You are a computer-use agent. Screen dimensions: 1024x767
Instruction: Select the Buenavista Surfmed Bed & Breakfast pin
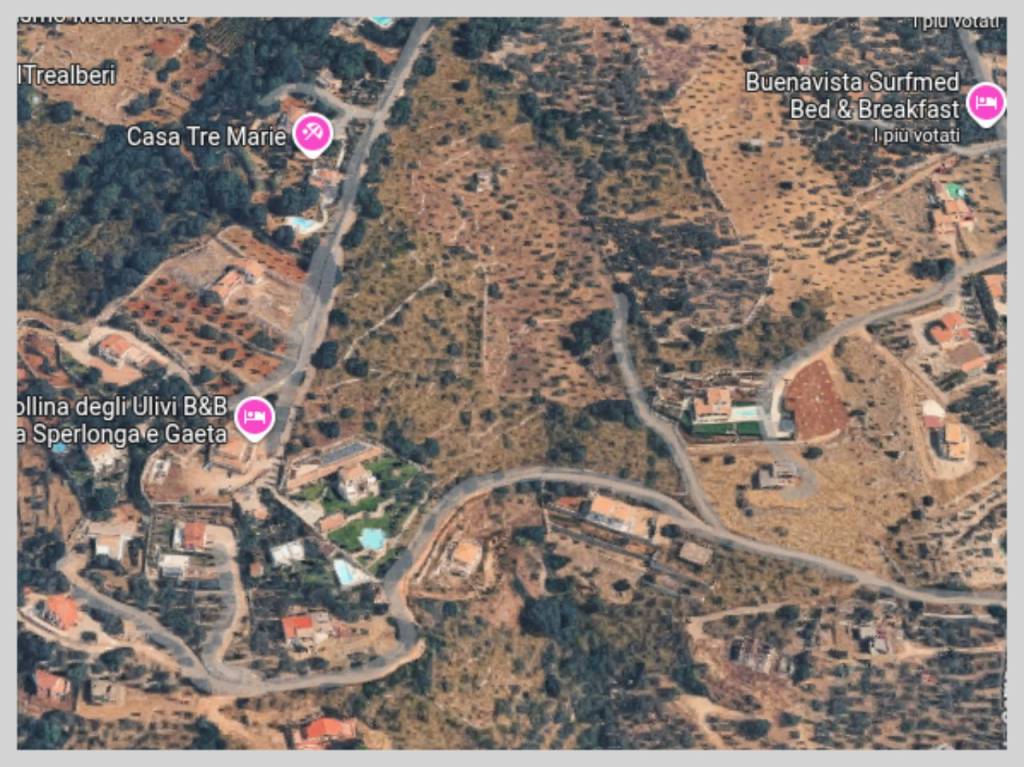(x=986, y=102)
